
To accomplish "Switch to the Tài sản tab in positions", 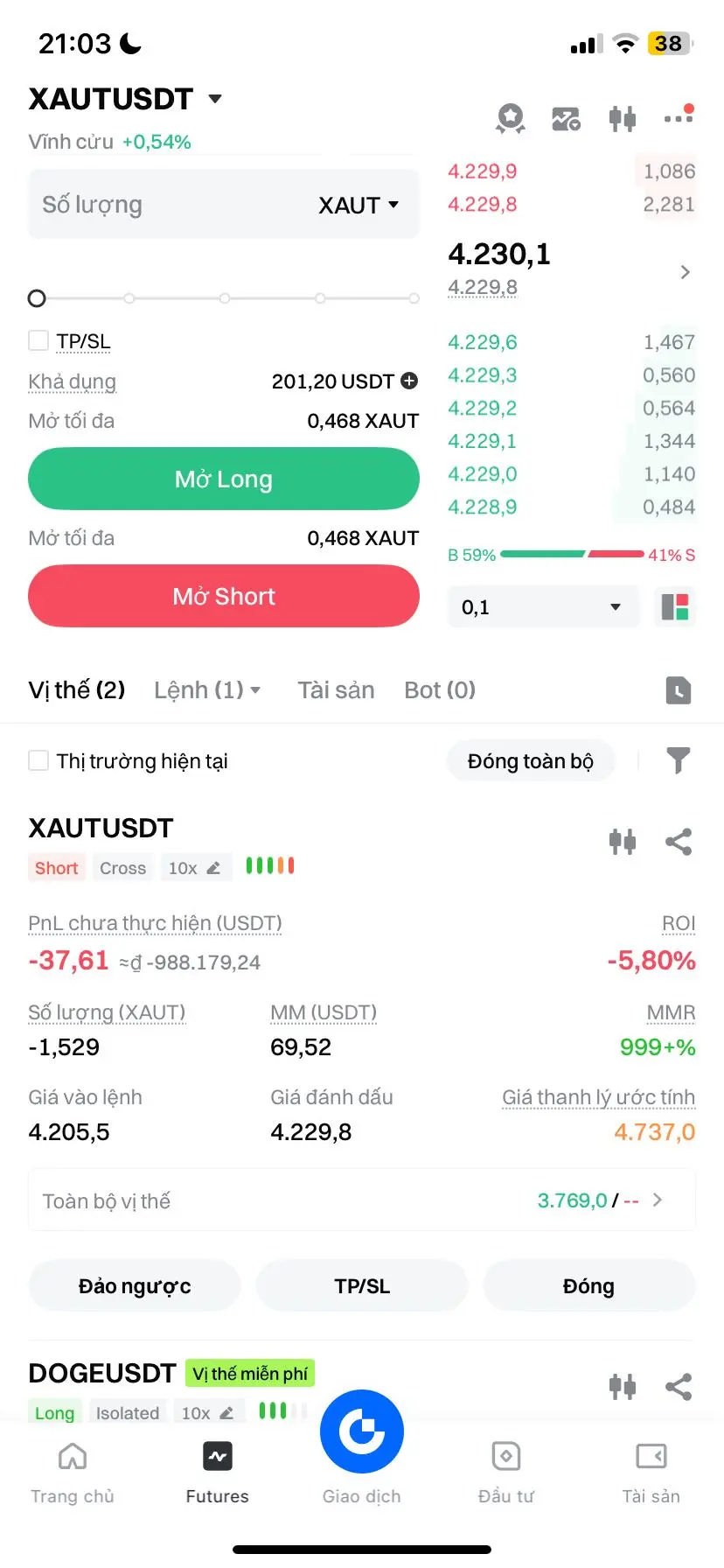I will click(x=336, y=690).
